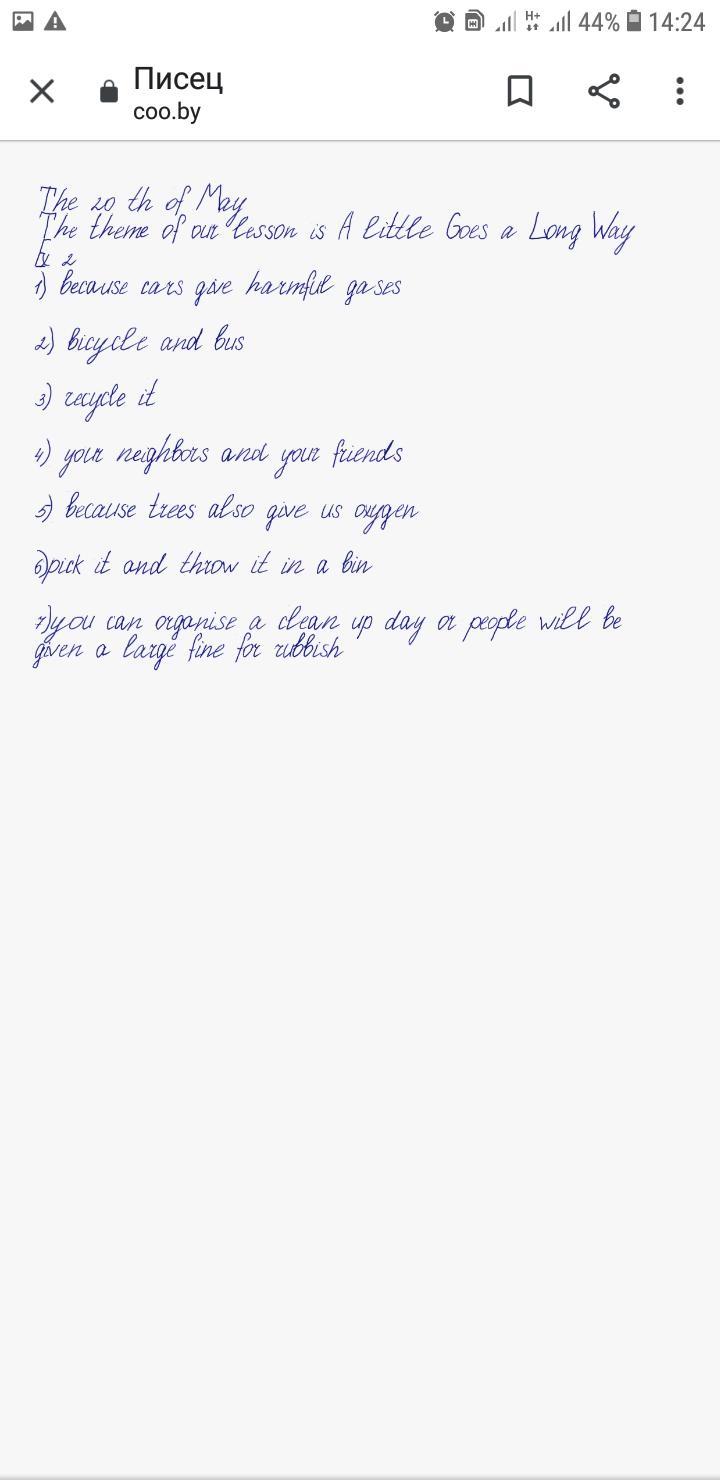Viewport: 720px width, 1480px height.
Task: Bookmark the coo.by page
Action: 520,91
